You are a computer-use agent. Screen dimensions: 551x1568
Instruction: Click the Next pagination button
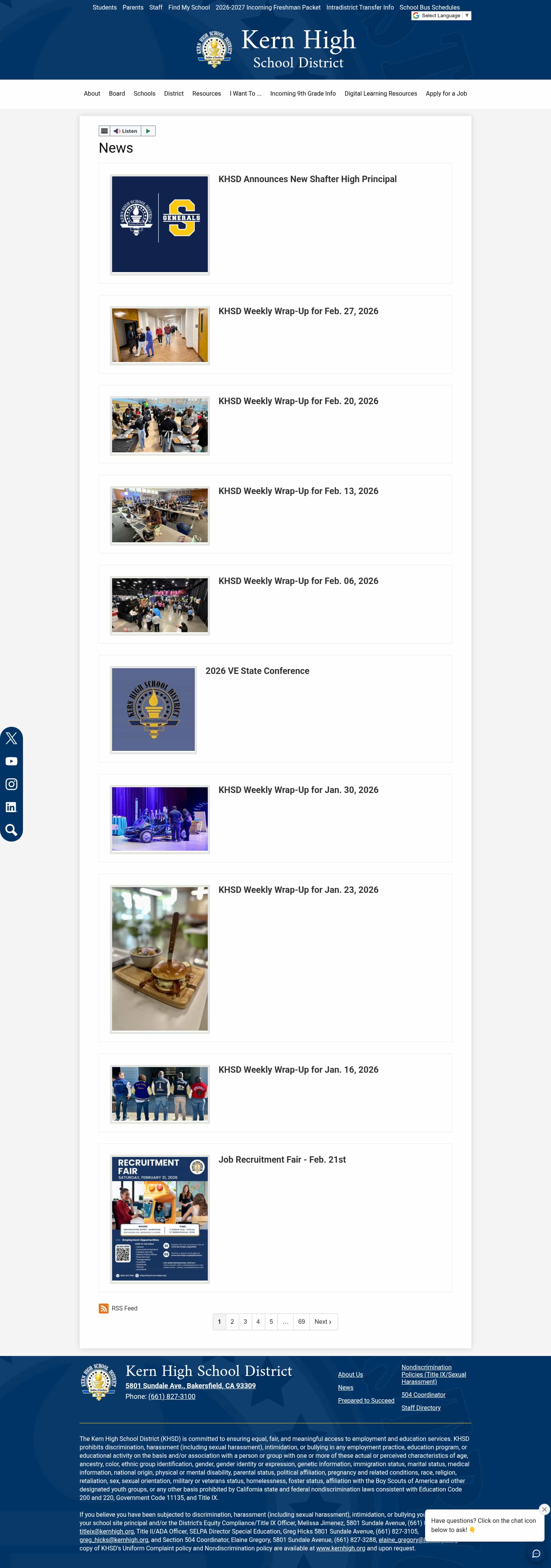point(323,1322)
